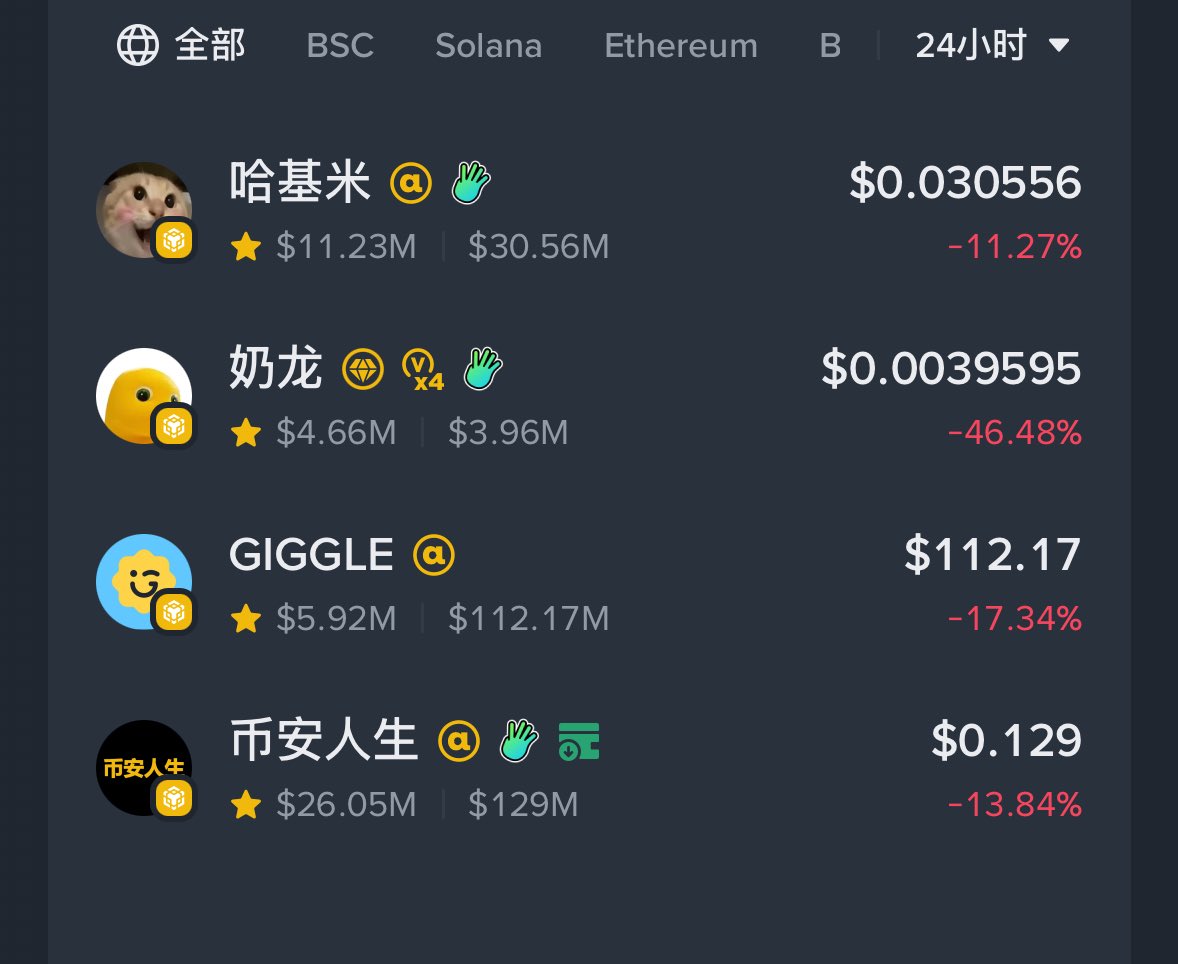Open the 24小时 time range dropdown

[992, 46]
